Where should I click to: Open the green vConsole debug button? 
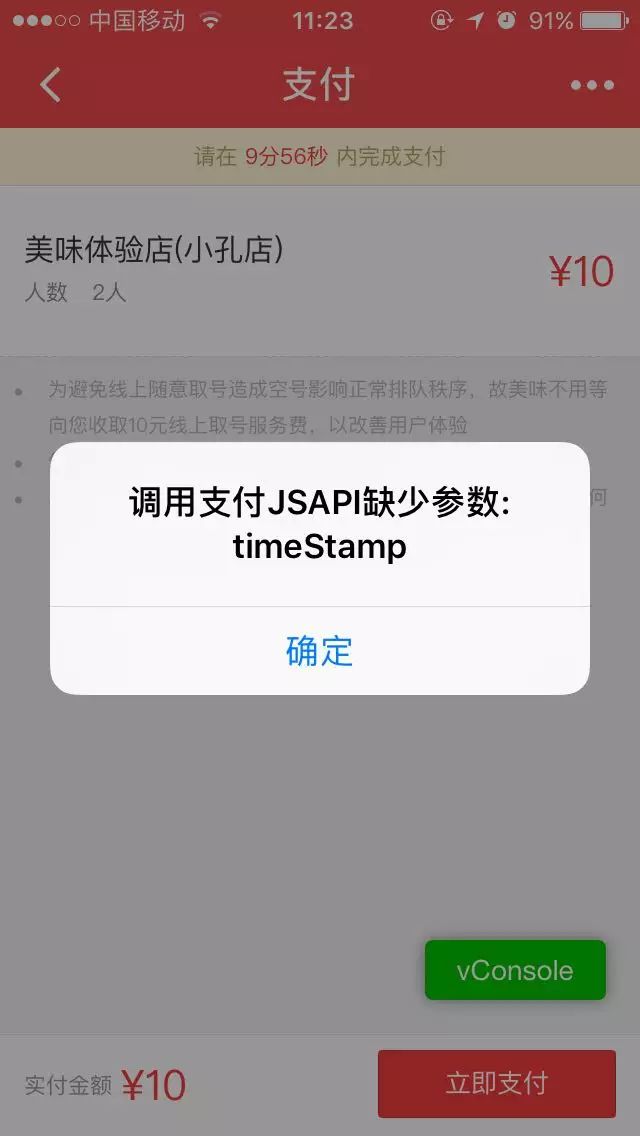515,970
